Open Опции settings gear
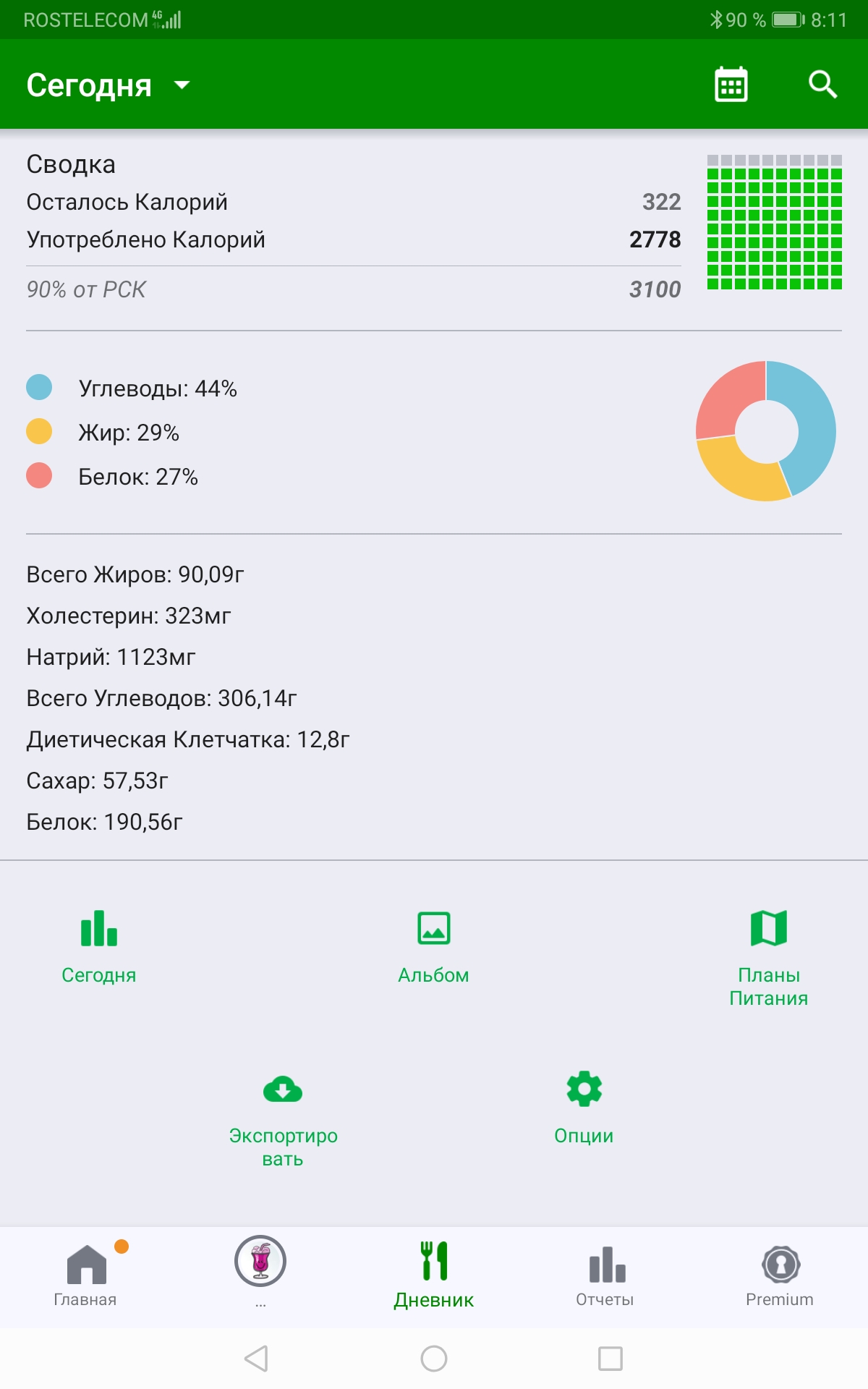This screenshot has width=868, height=1389. click(x=584, y=1108)
